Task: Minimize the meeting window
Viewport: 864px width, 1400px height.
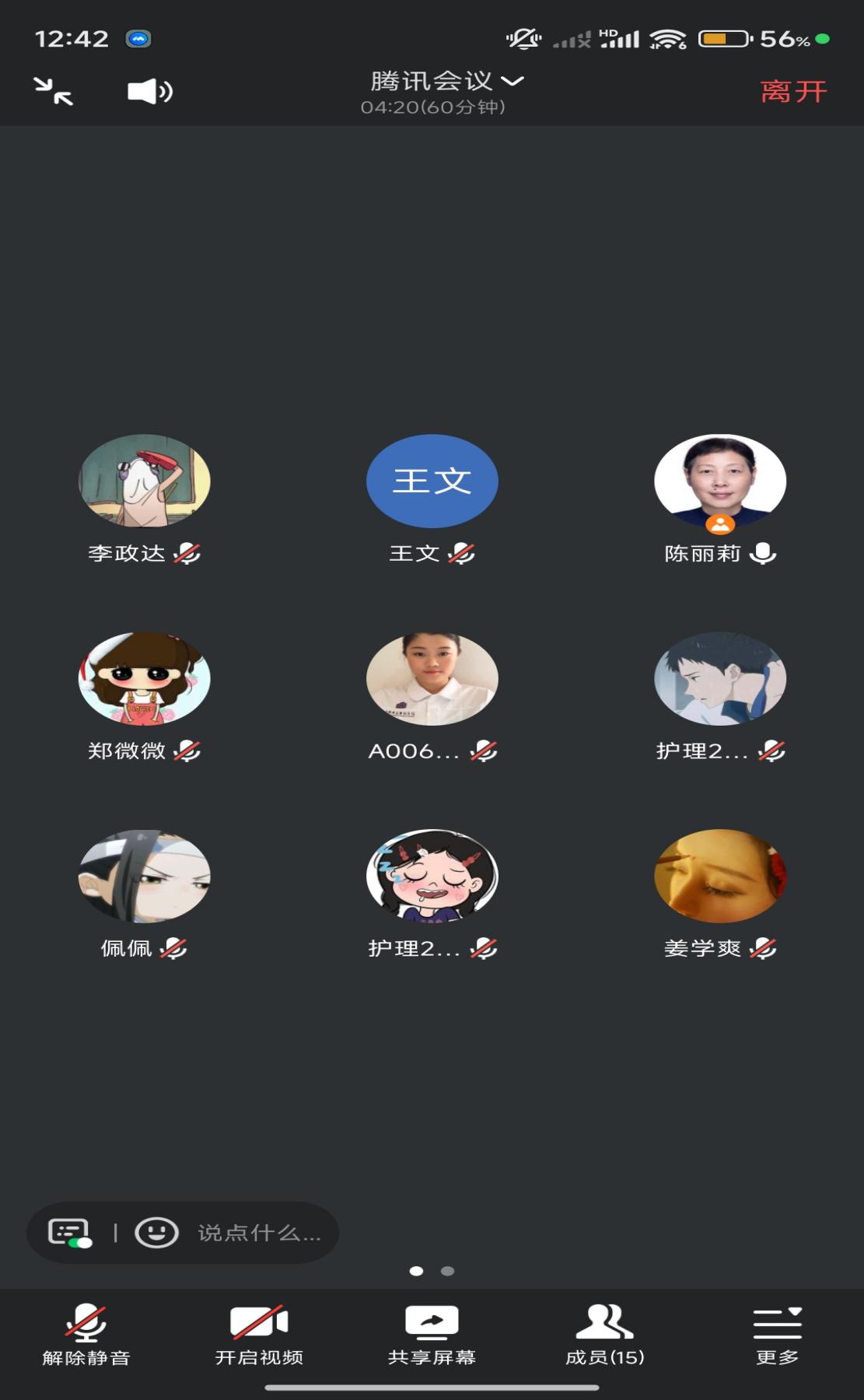Action: (54, 92)
